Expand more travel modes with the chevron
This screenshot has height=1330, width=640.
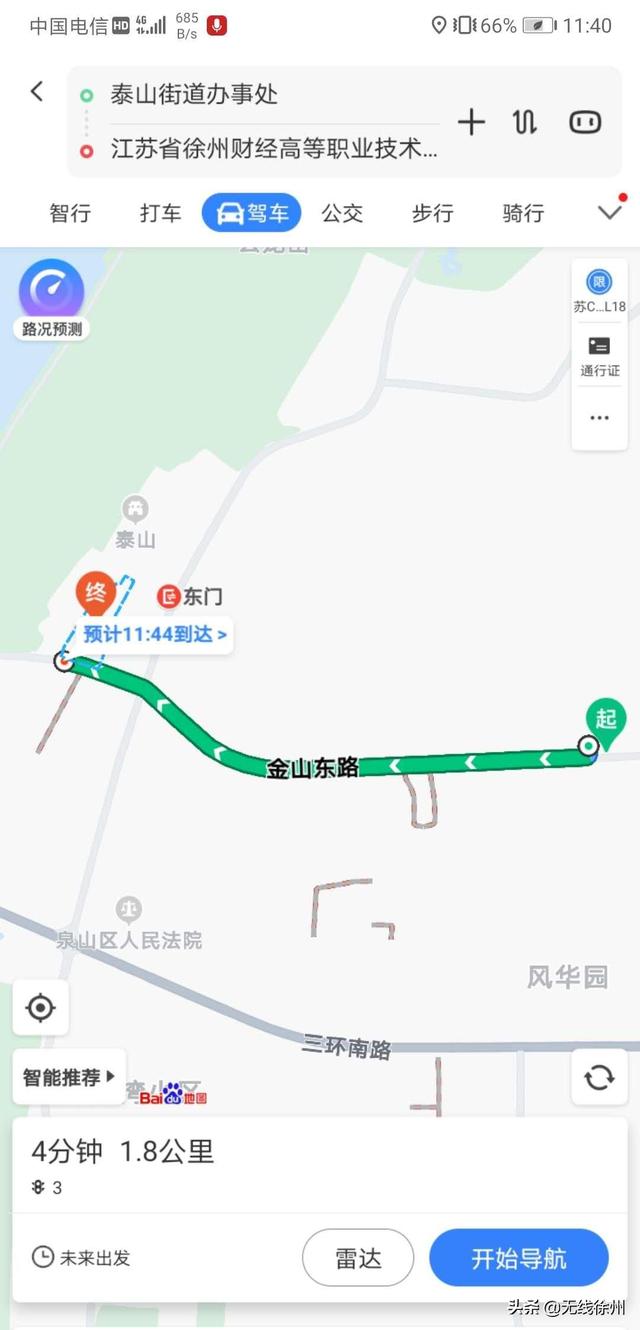coord(609,211)
